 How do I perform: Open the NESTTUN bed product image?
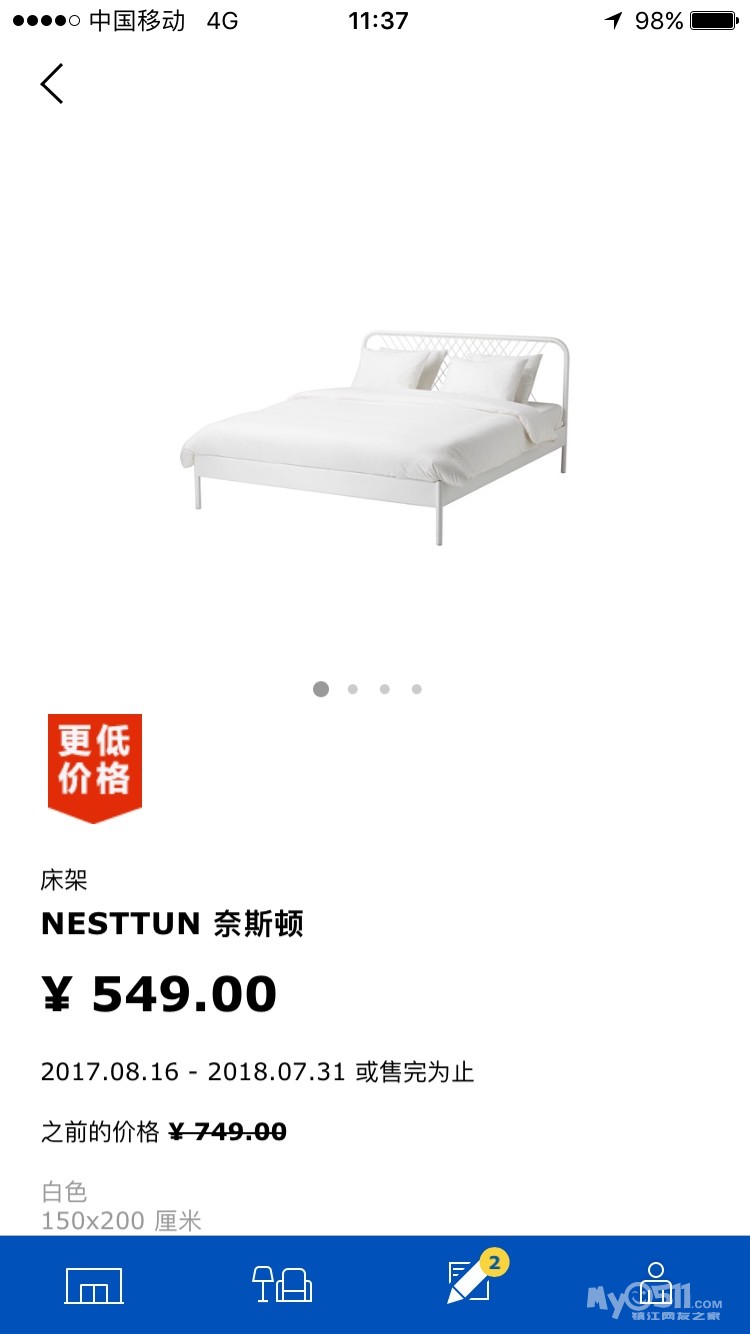pyautogui.click(x=375, y=438)
